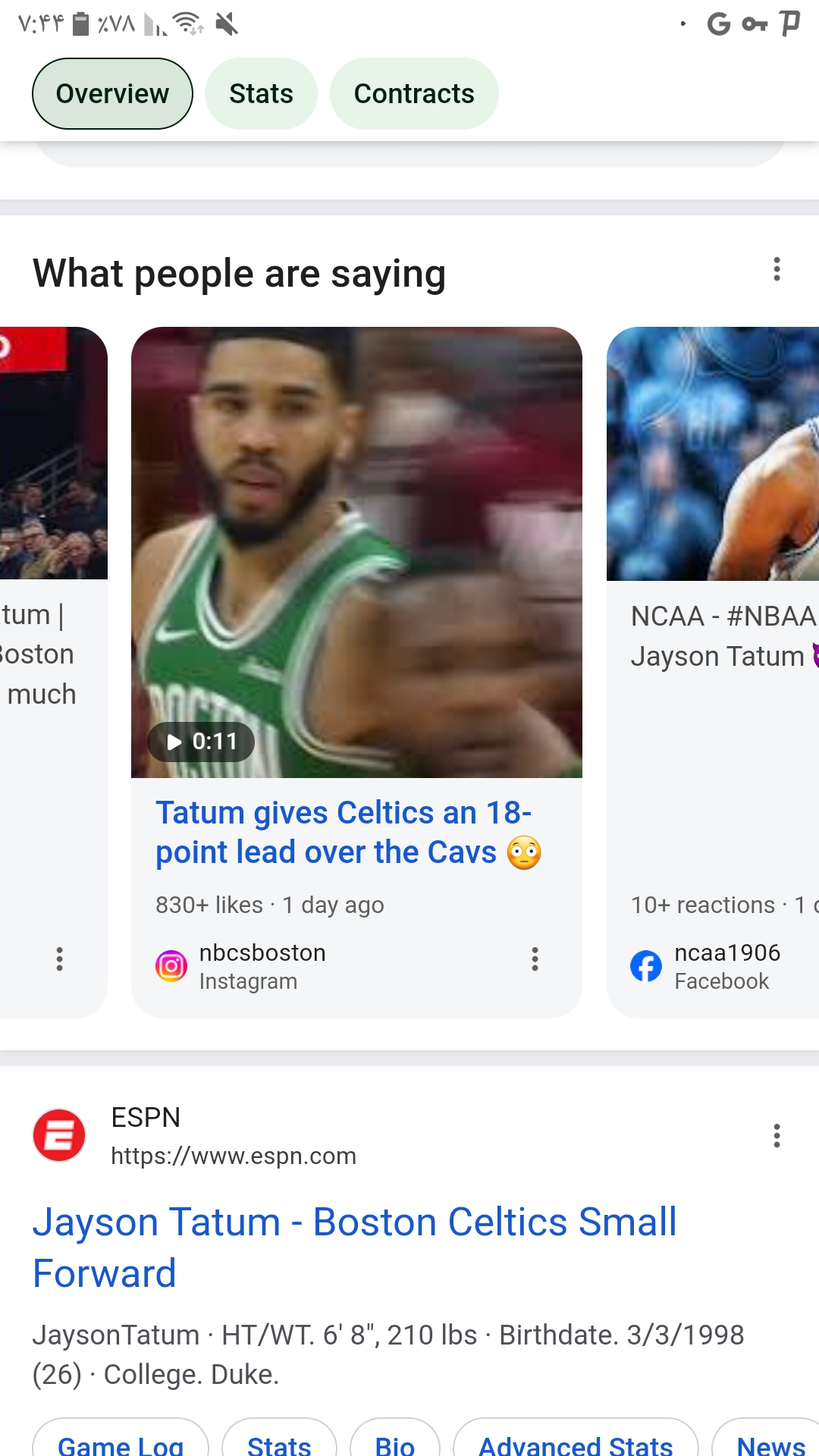Open options for What people are saying
The image size is (819, 1456).
[777, 269]
